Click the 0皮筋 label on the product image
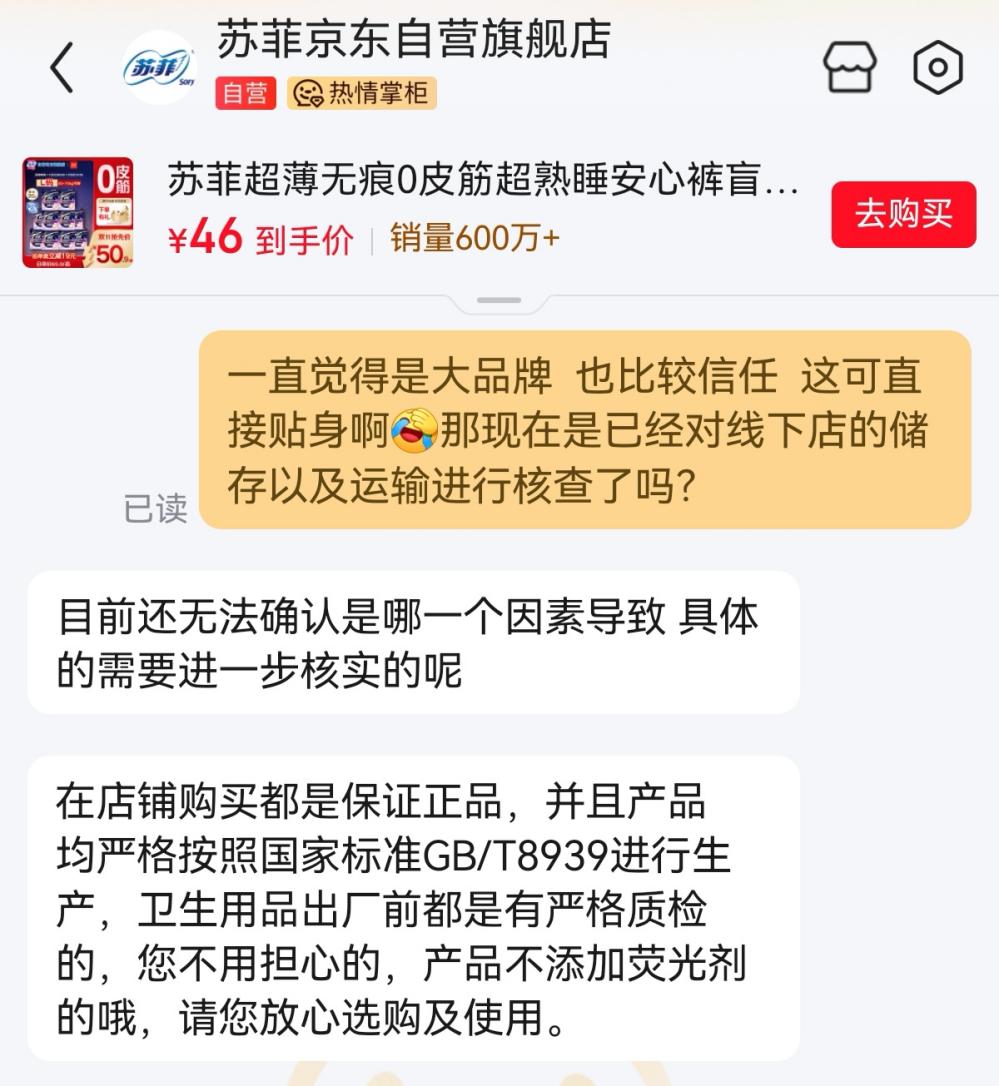This screenshot has height=1086, width=999. [x=114, y=178]
